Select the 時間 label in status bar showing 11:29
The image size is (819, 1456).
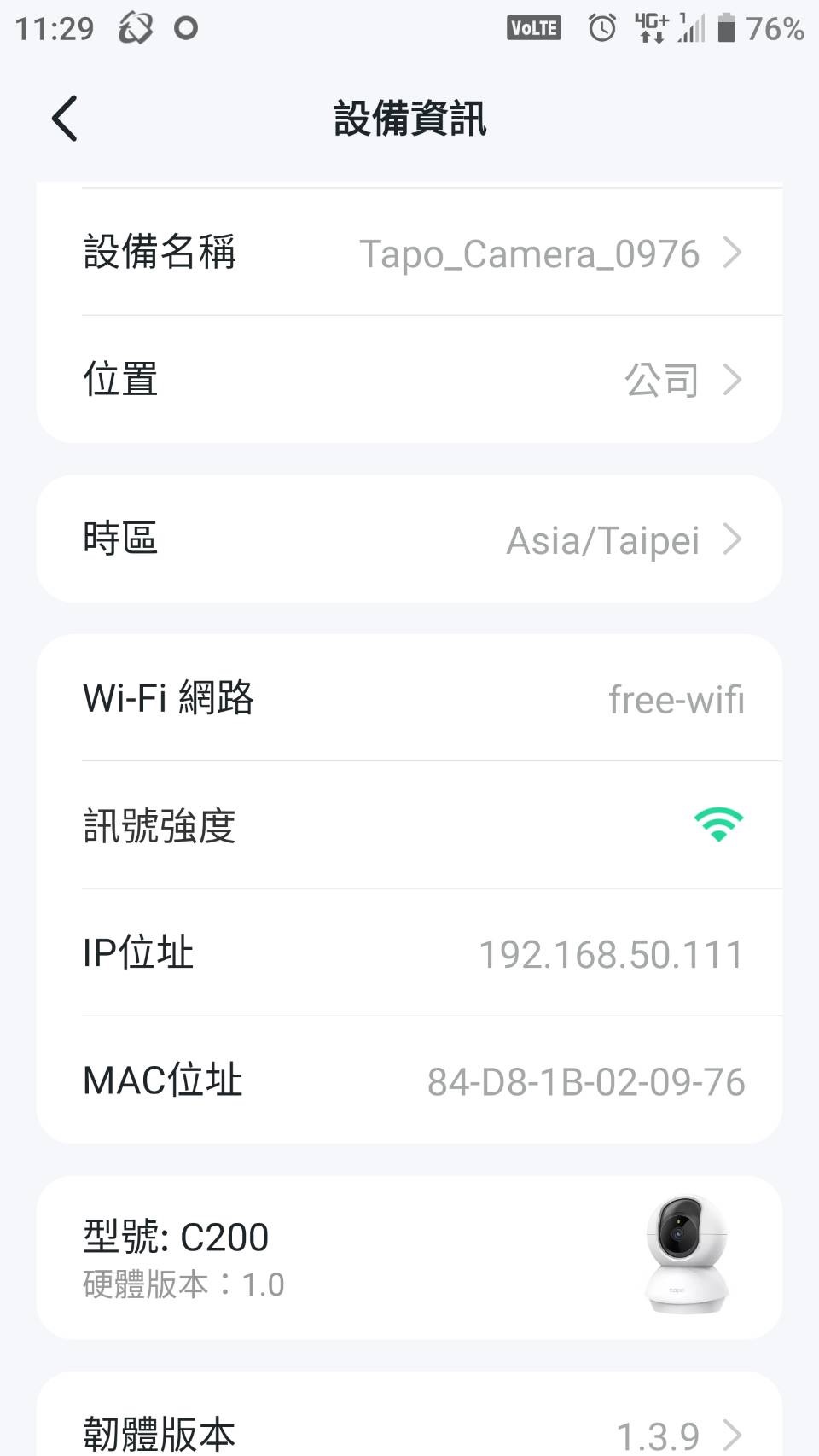coord(54,27)
